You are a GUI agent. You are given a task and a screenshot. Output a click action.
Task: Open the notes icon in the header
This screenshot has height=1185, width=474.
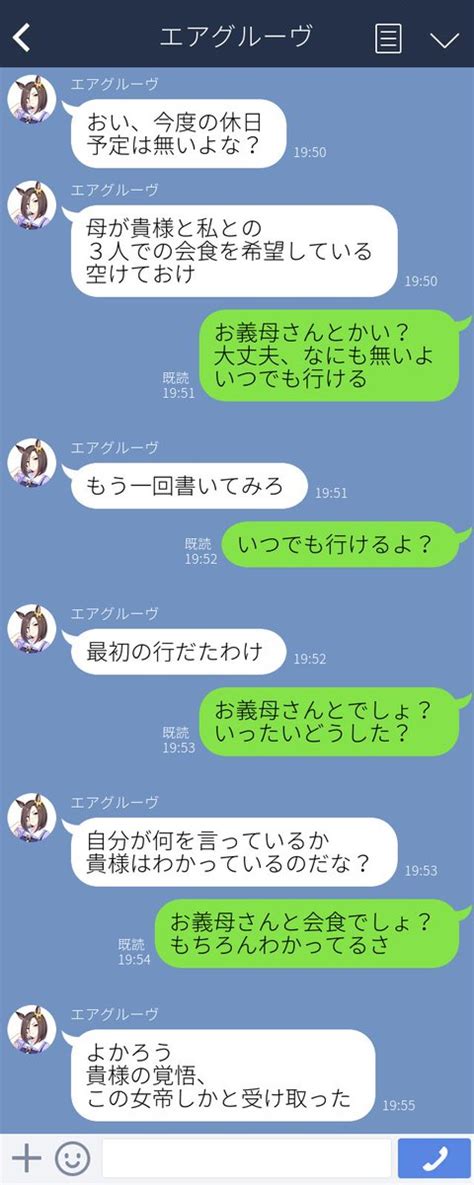point(388,38)
